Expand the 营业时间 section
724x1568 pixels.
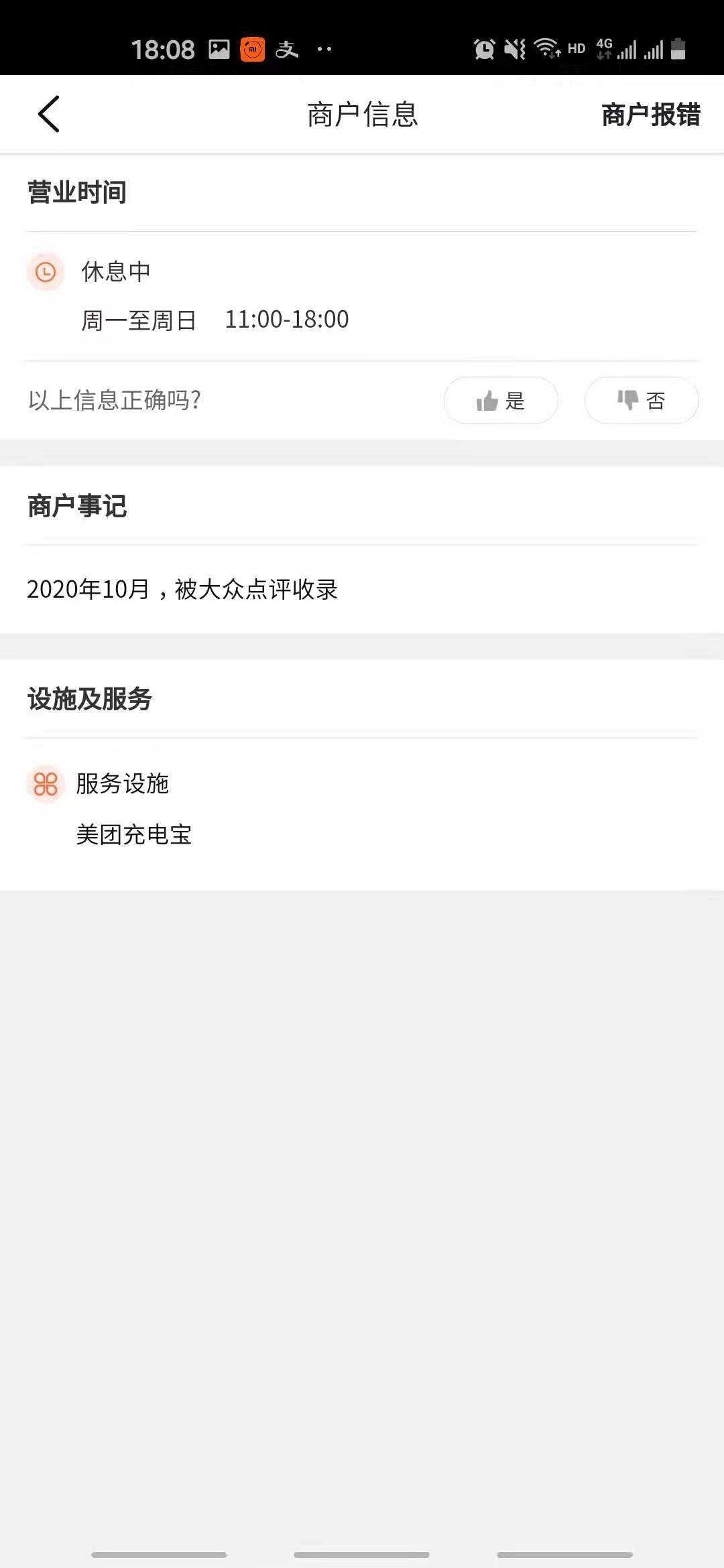pyautogui.click(x=76, y=191)
